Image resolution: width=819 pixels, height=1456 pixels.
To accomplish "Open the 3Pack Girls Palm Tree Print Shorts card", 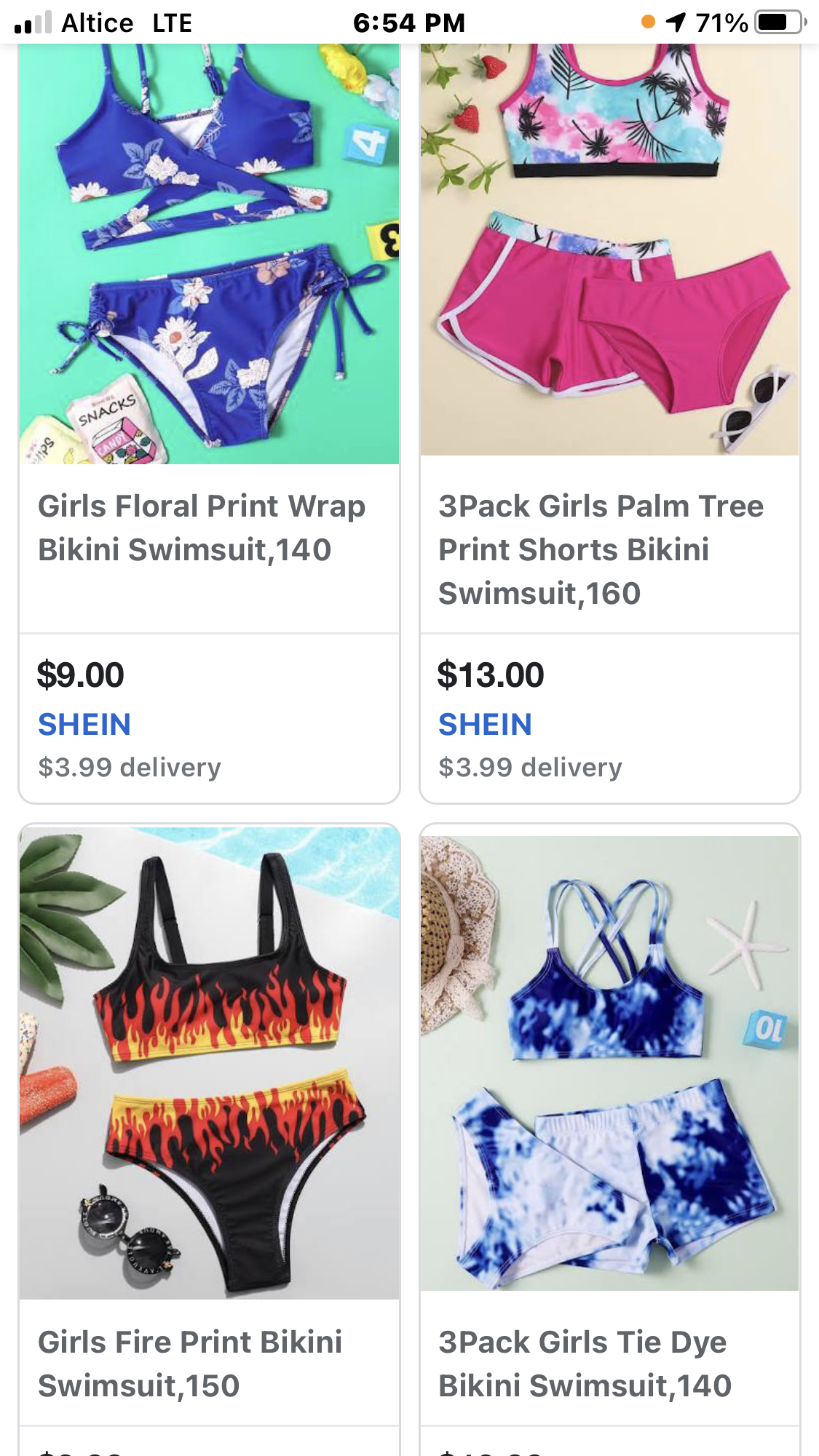I will pyautogui.click(x=610, y=423).
